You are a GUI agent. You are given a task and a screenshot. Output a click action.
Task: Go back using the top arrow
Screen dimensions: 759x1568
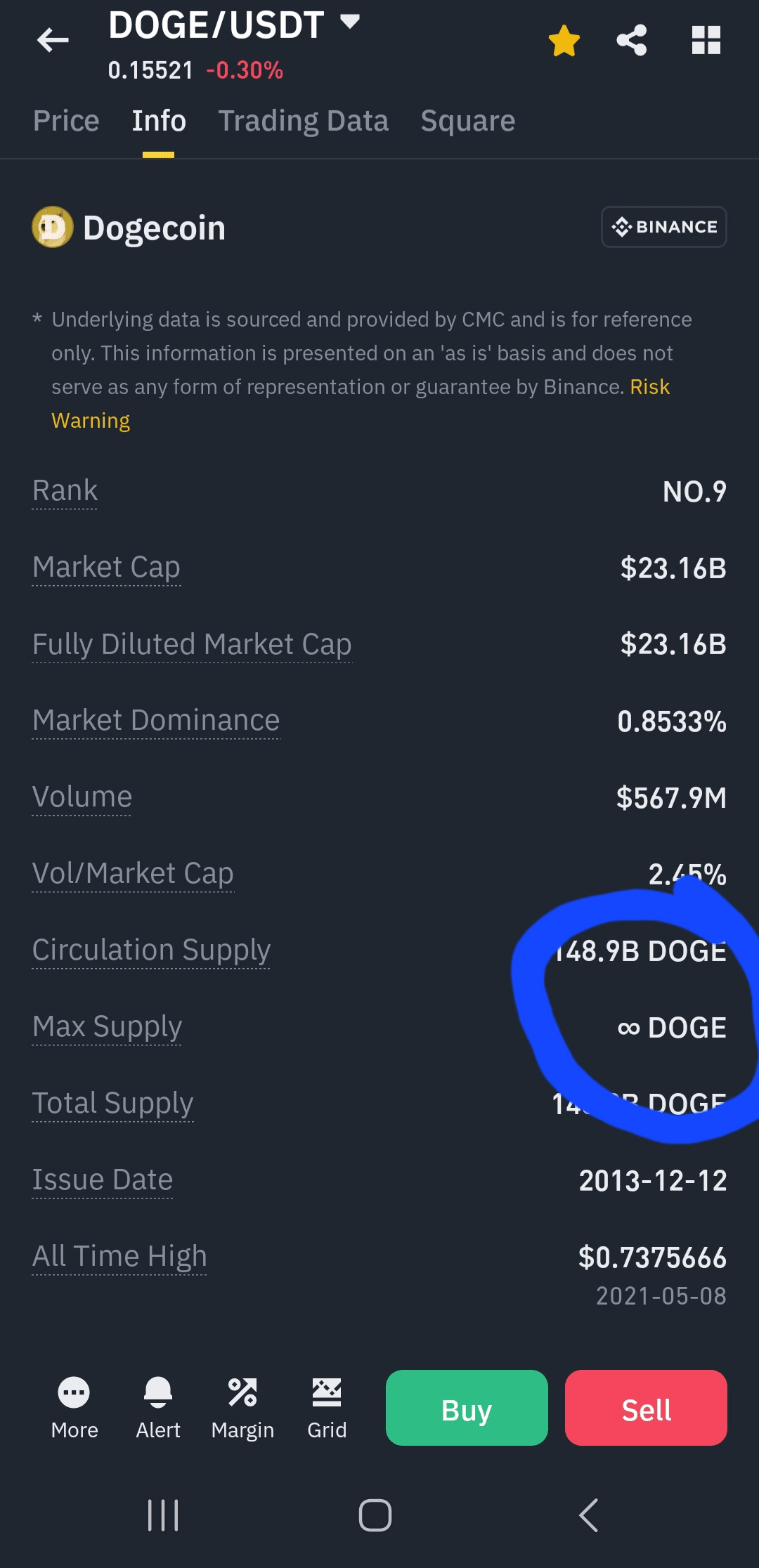53,40
